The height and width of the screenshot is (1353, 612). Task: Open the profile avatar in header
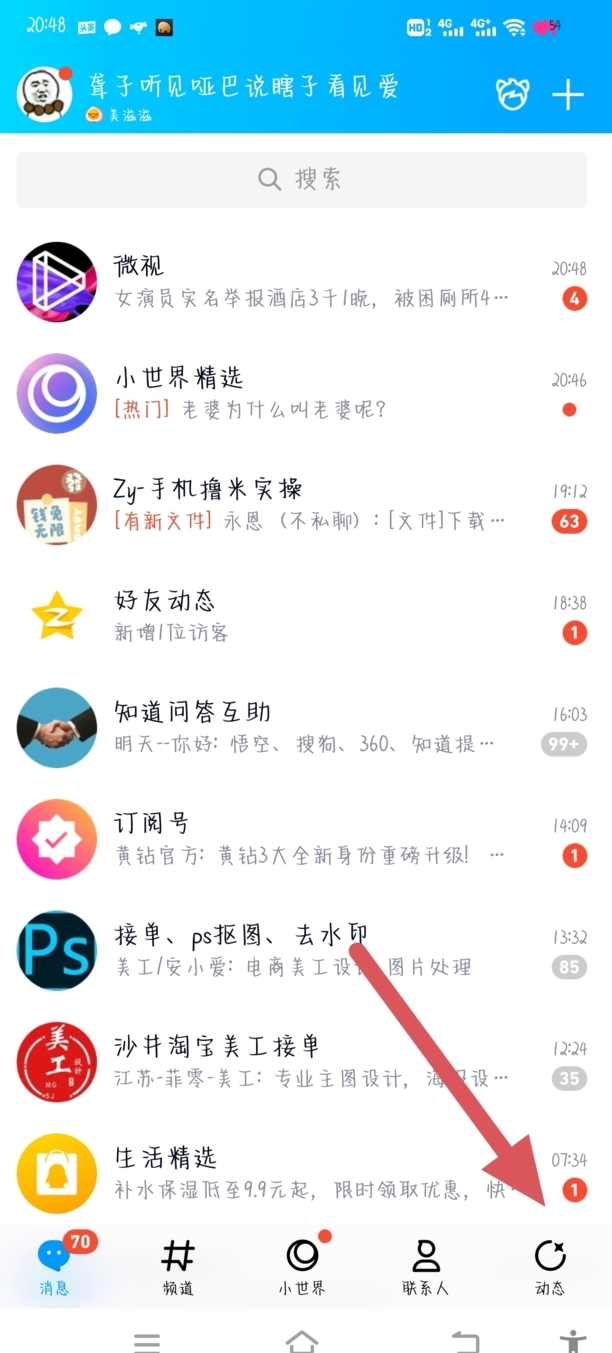click(x=45, y=94)
